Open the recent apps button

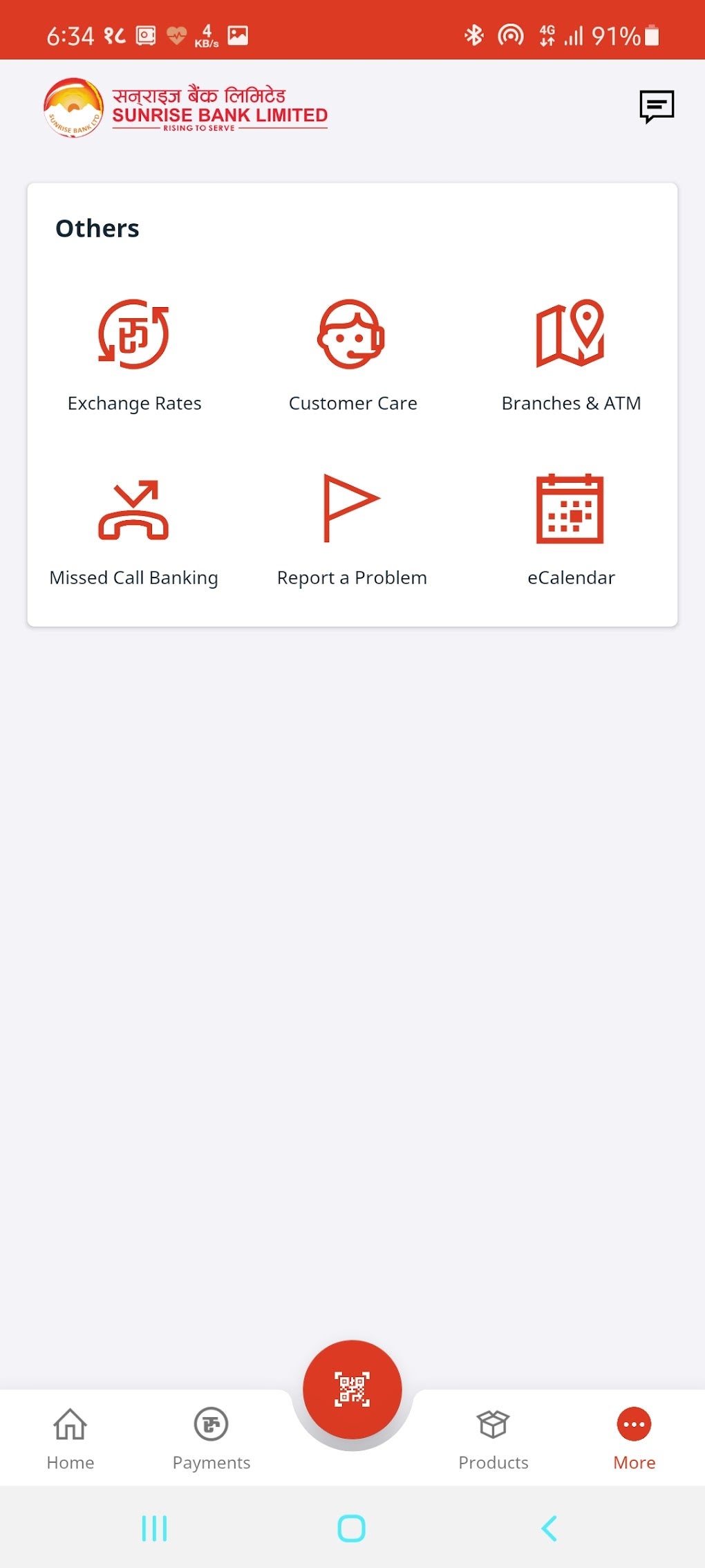154,1528
